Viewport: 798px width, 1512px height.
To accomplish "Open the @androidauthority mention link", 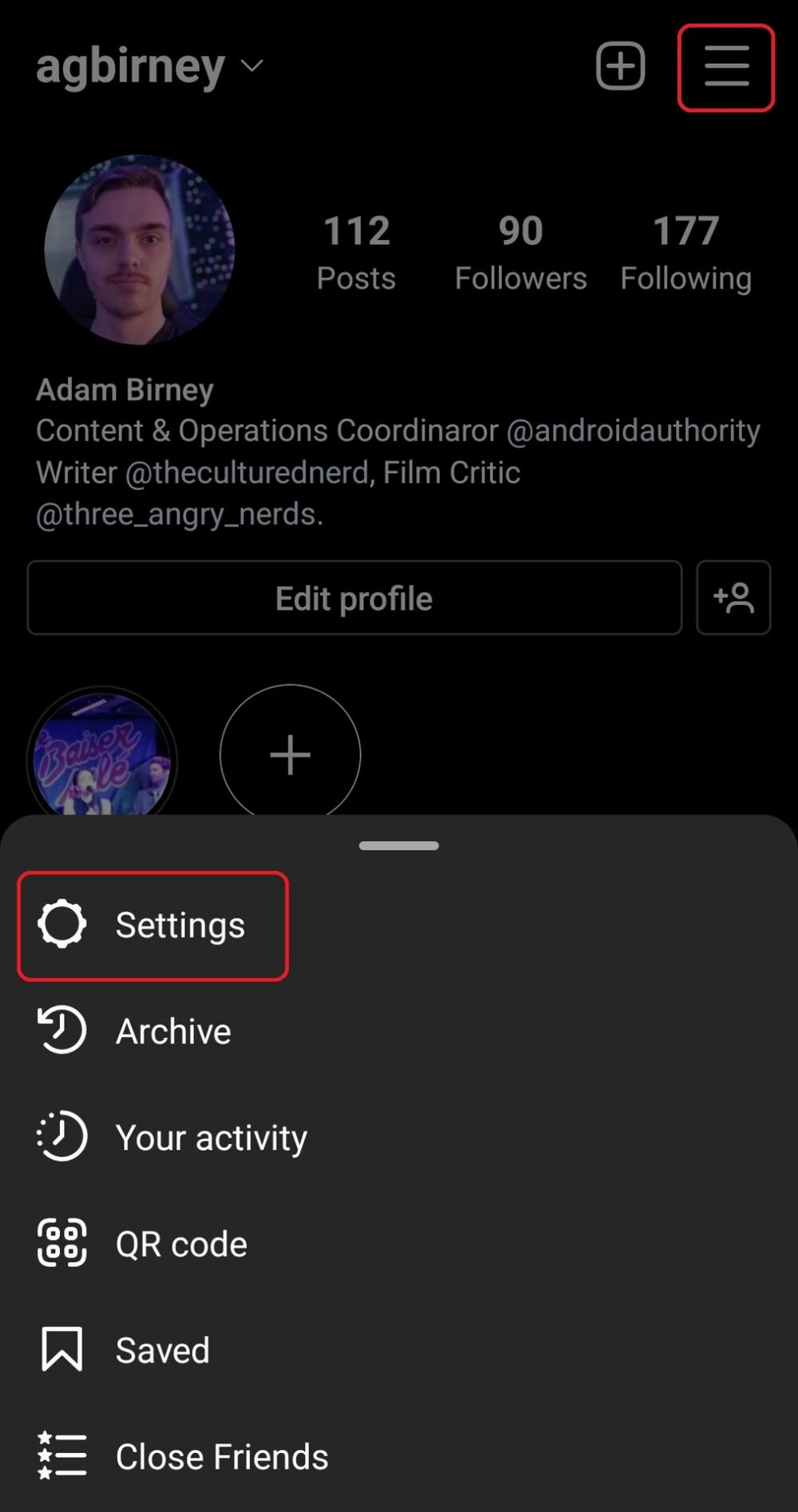I will (x=633, y=431).
